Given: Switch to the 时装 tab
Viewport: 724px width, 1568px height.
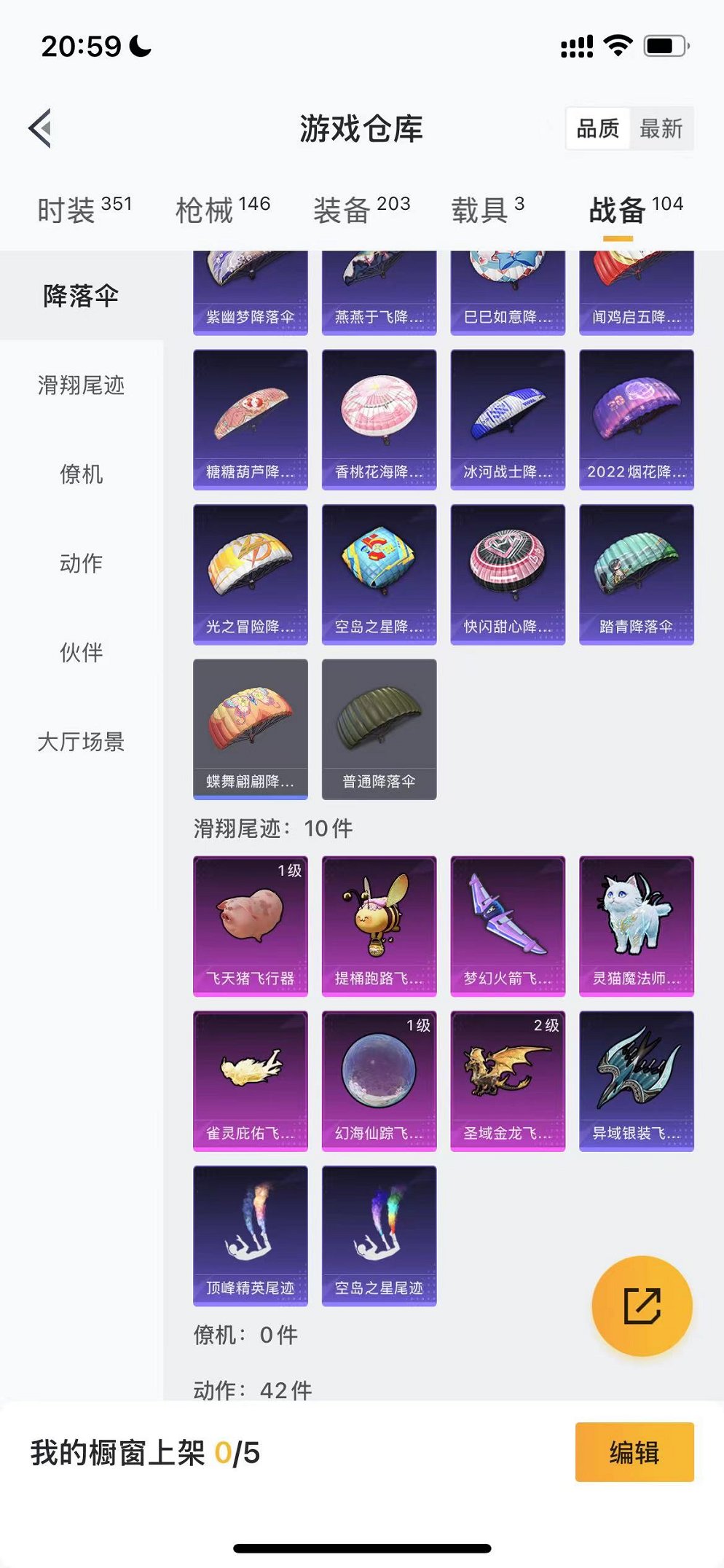Looking at the screenshot, I should (x=84, y=210).
